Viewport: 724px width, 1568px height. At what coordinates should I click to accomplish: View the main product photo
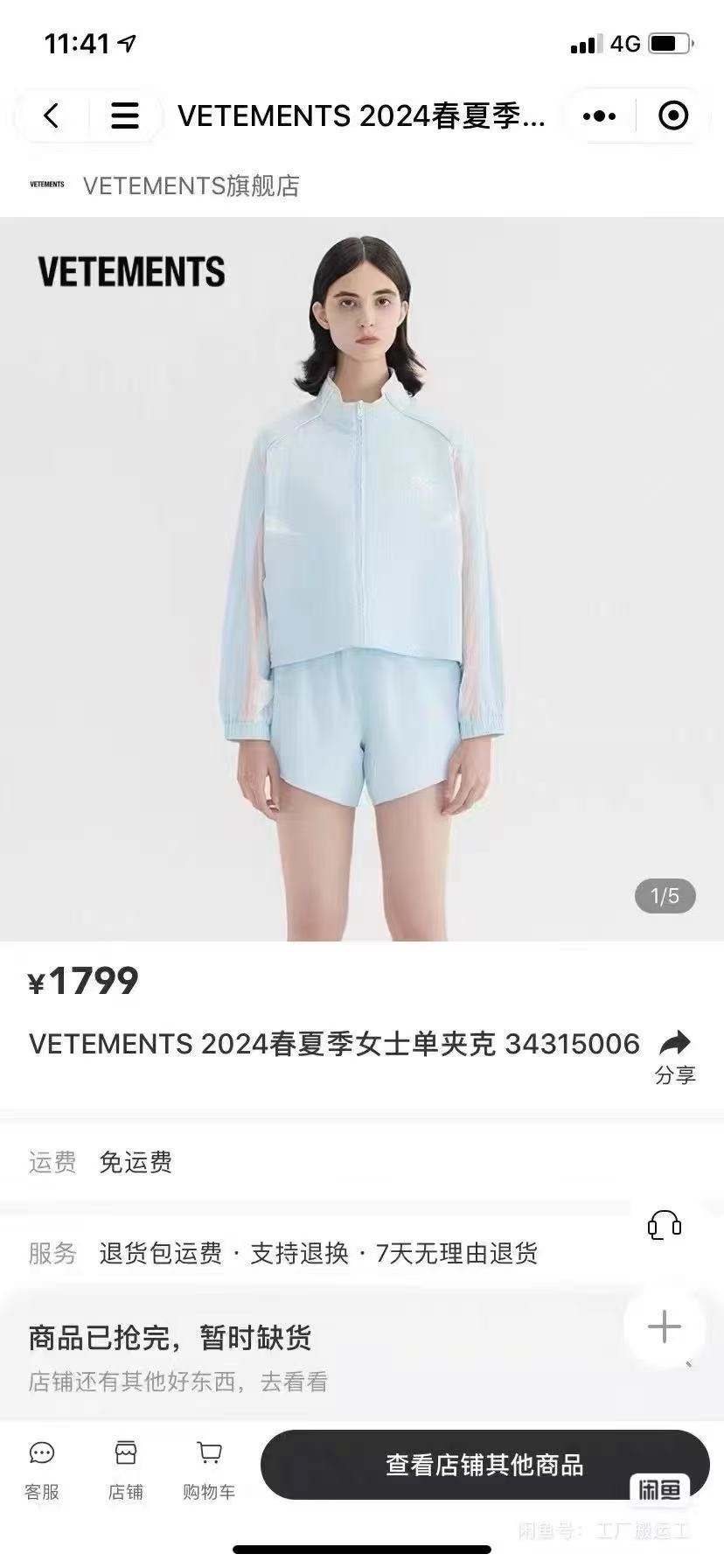click(362, 579)
